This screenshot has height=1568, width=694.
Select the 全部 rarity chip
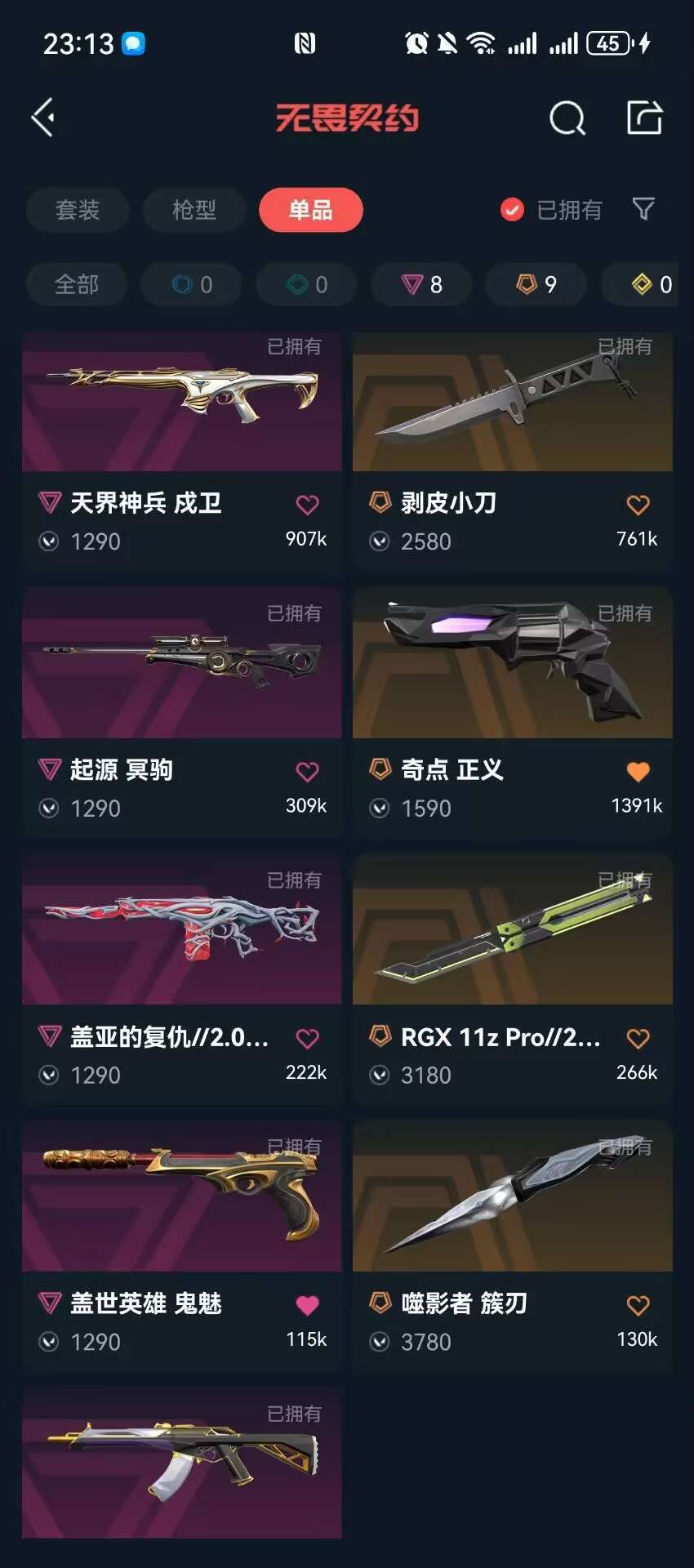[x=77, y=284]
